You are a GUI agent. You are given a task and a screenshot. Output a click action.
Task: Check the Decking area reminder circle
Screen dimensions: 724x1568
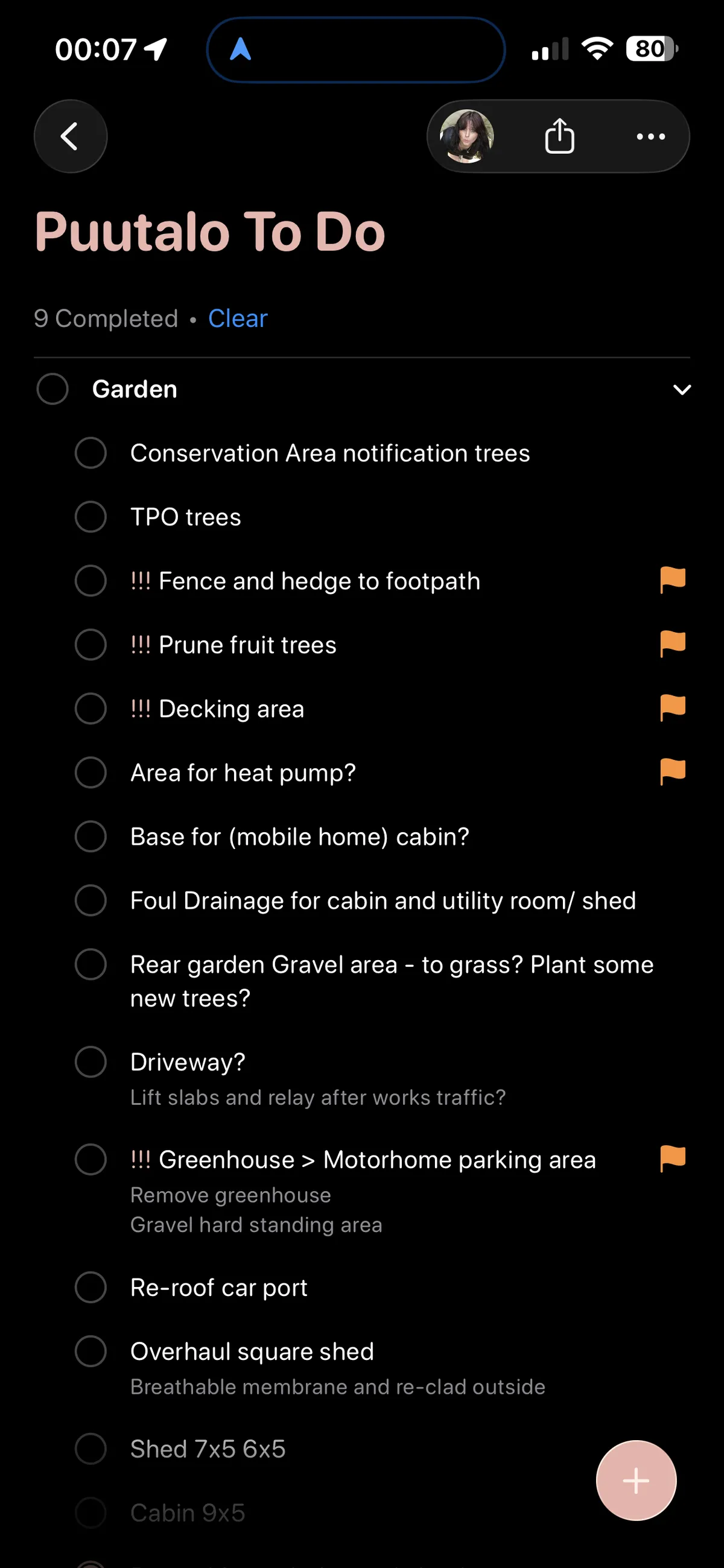(x=91, y=709)
